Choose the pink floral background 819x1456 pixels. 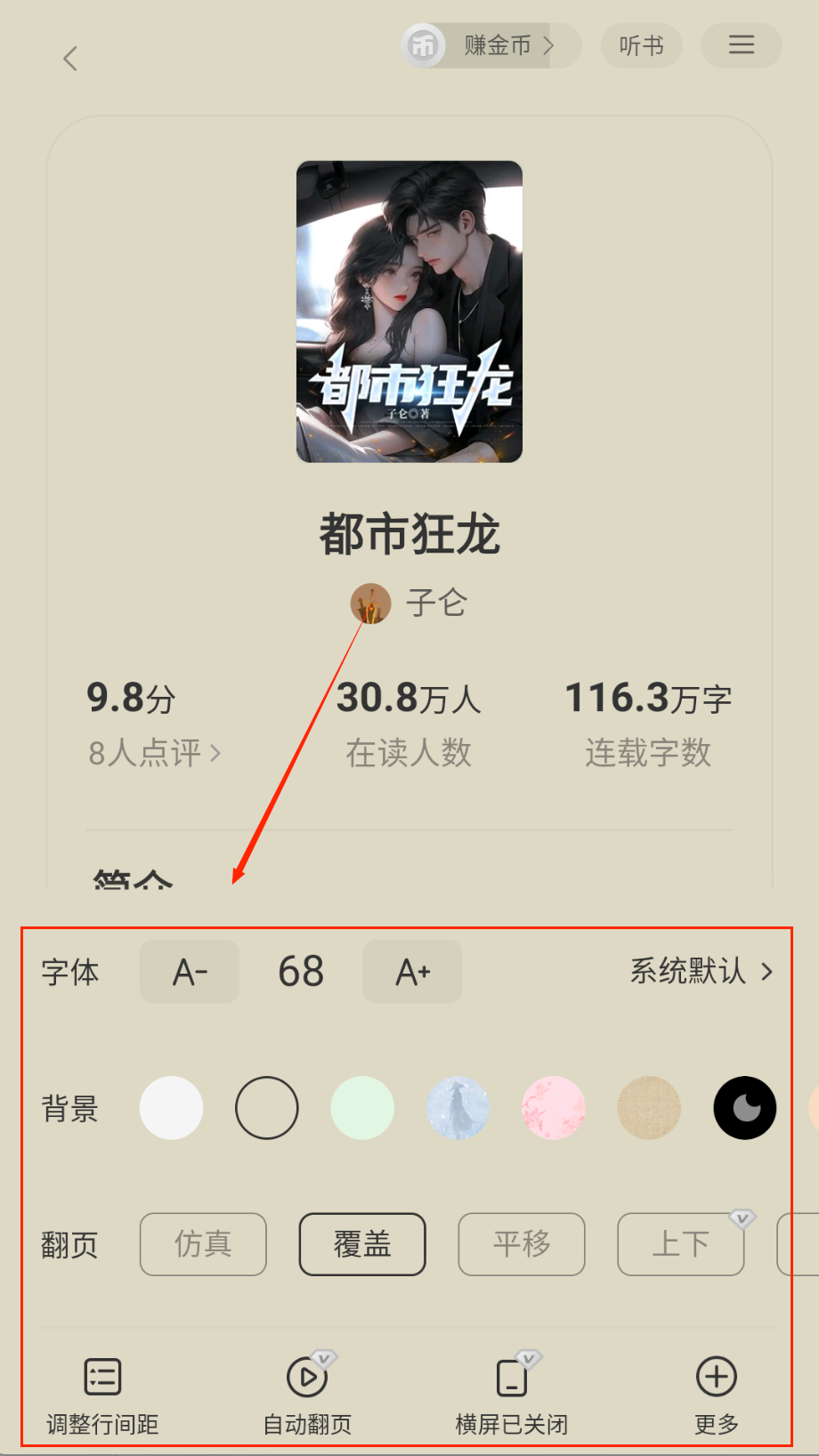coord(554,1108)
